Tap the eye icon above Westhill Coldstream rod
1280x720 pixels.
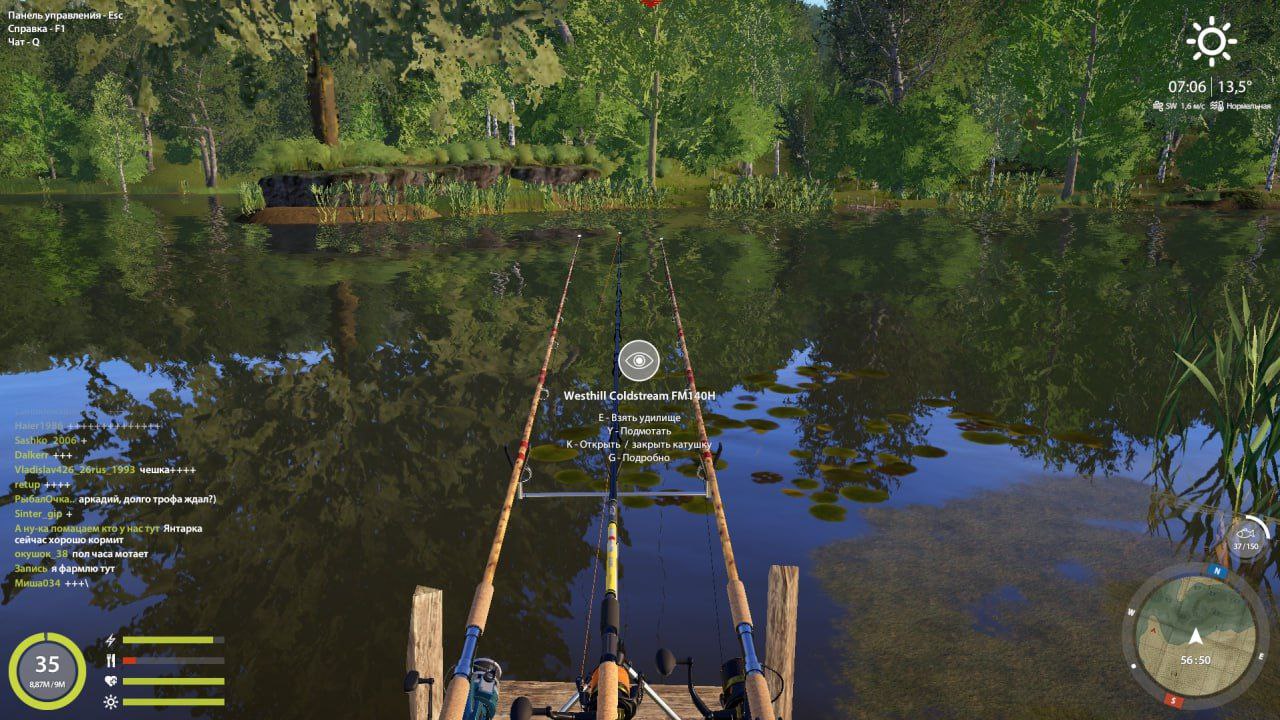(x=639, y=361)
